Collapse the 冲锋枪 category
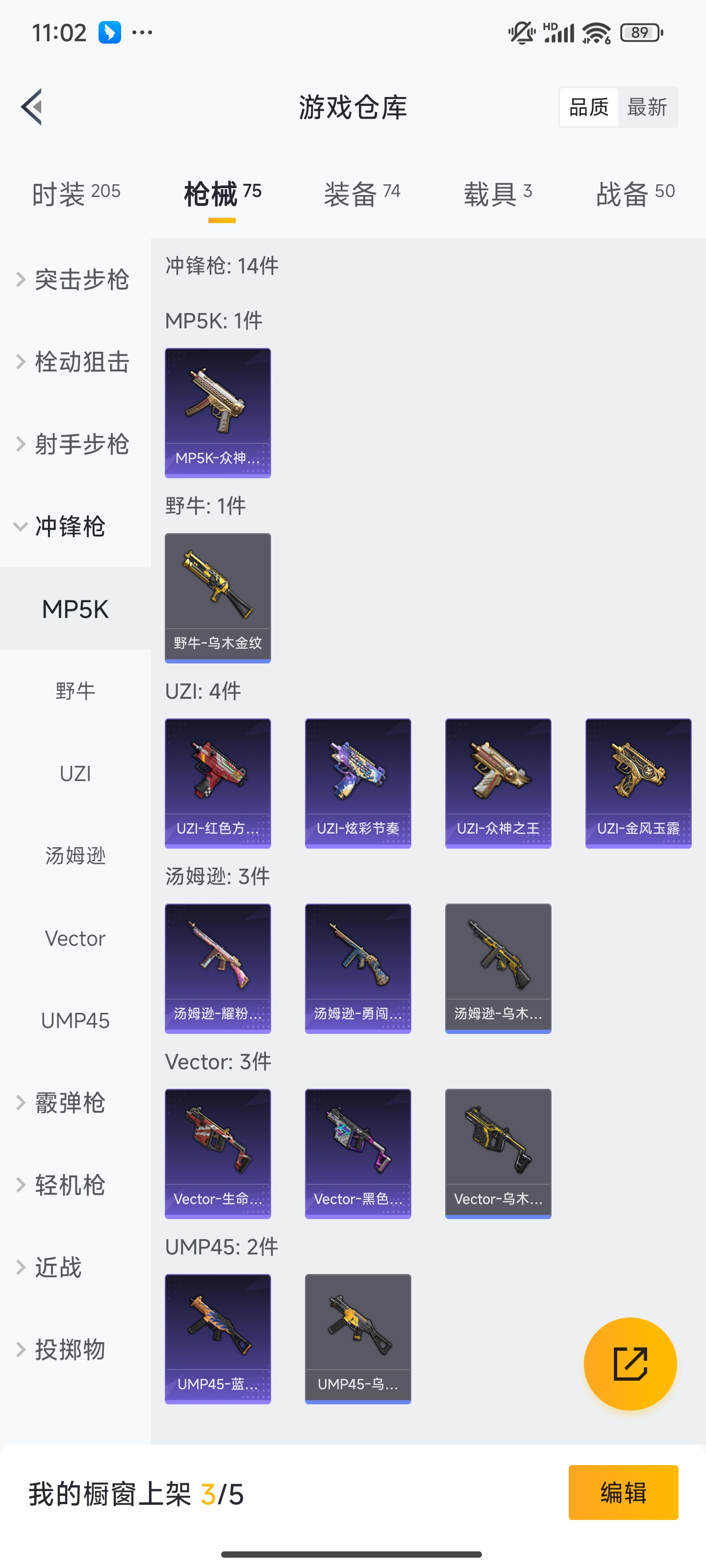Viewport: 706px width, 1568px height. point(69,527)
